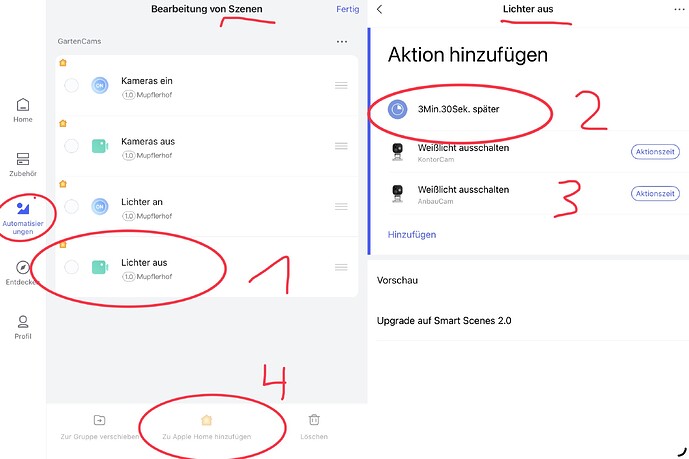Go back from Lichter aus screen

click(379, 9)
